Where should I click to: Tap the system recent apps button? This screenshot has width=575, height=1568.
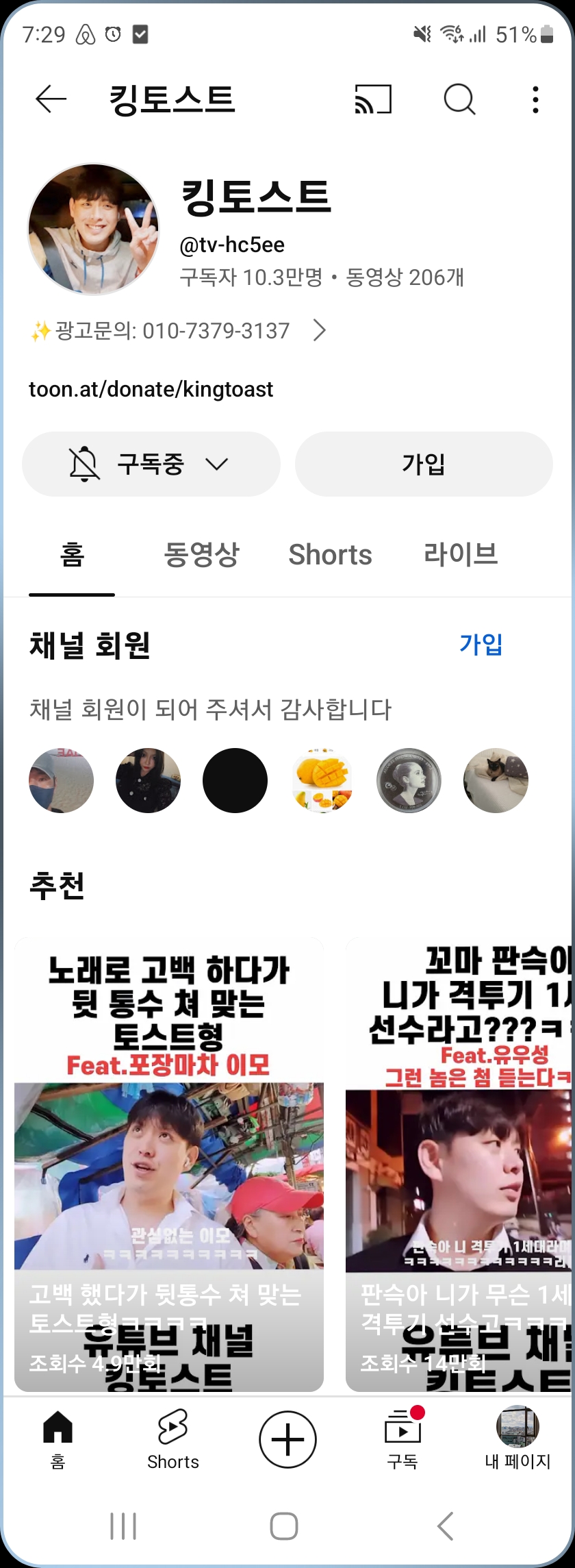tap(123, 1526)
